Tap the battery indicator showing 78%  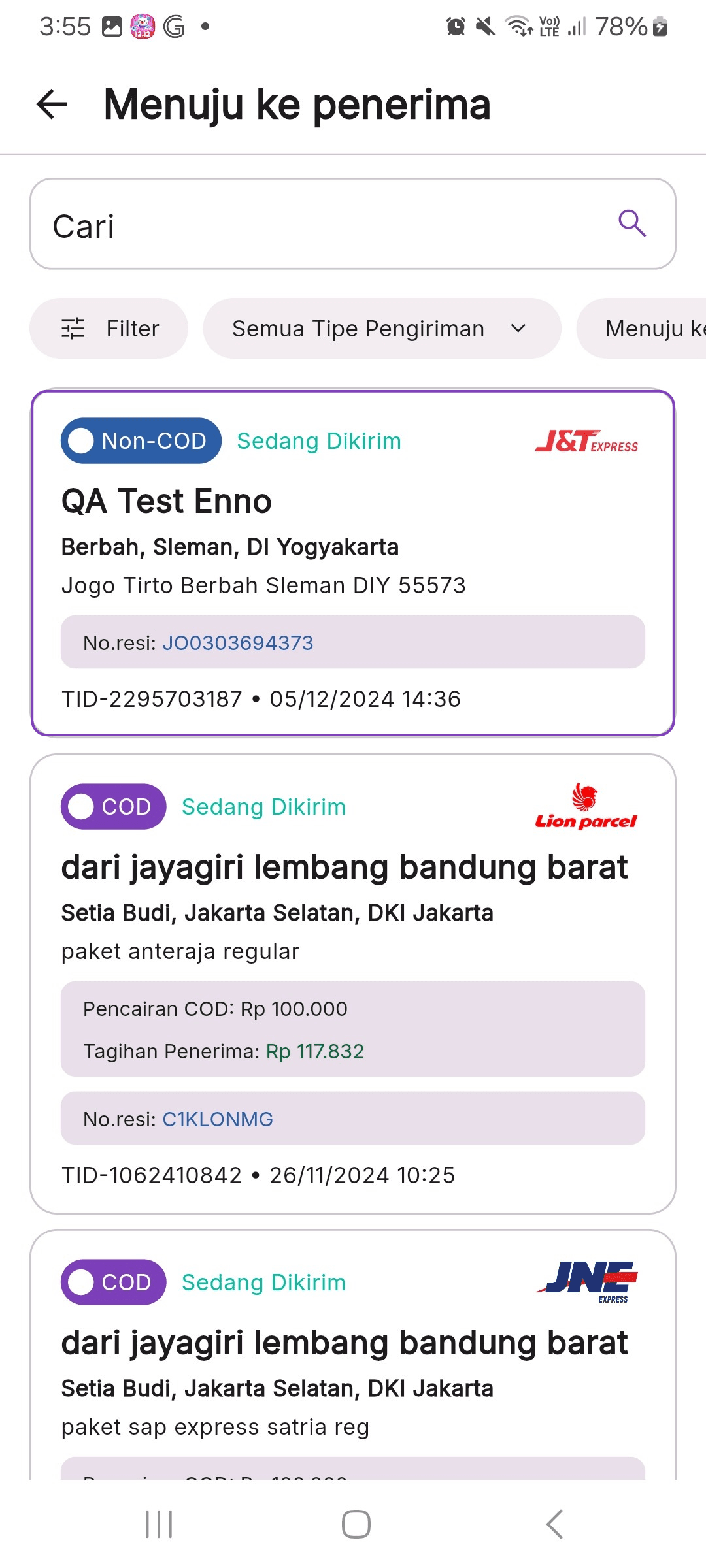[x=621, y=26]
